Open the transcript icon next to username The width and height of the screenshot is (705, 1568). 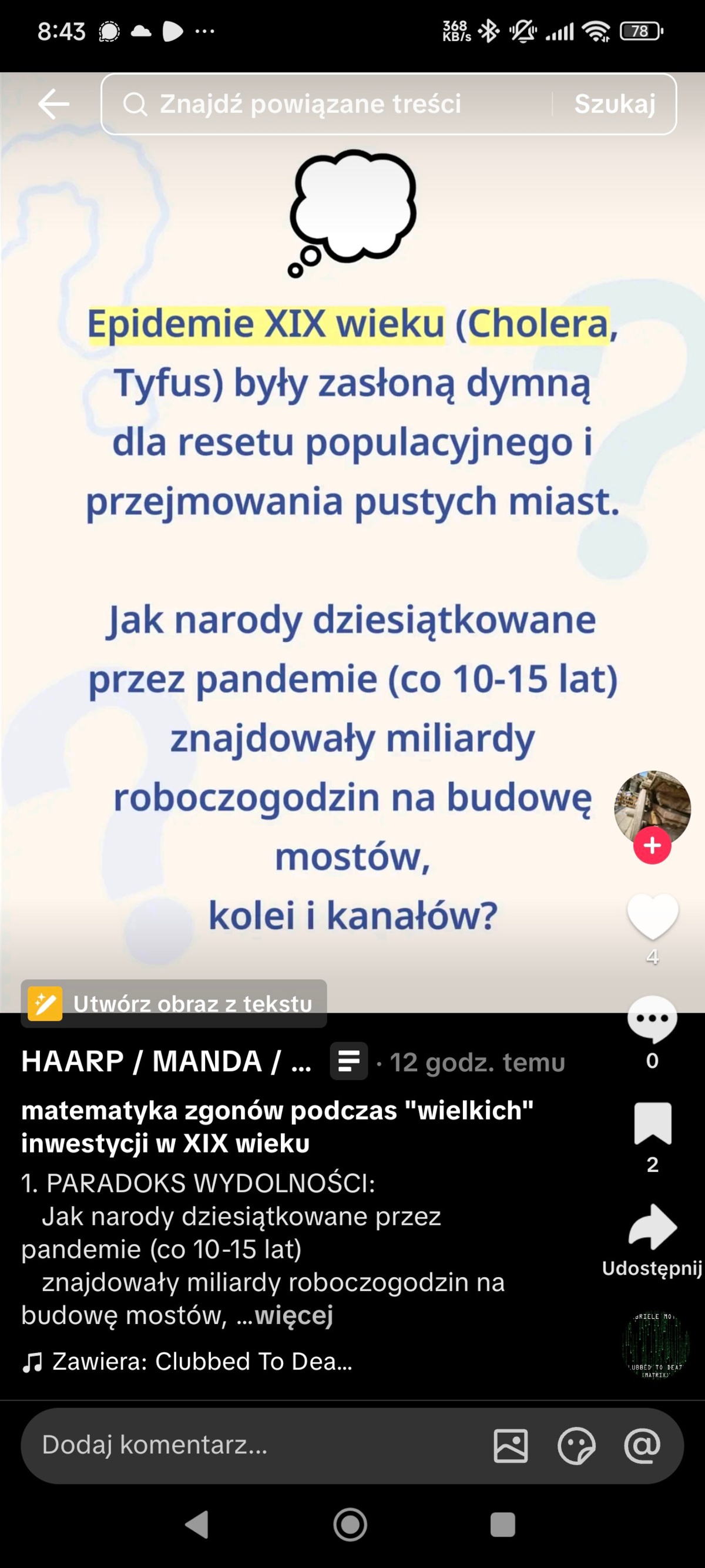pyautogui.click(x=350, y=1061)
